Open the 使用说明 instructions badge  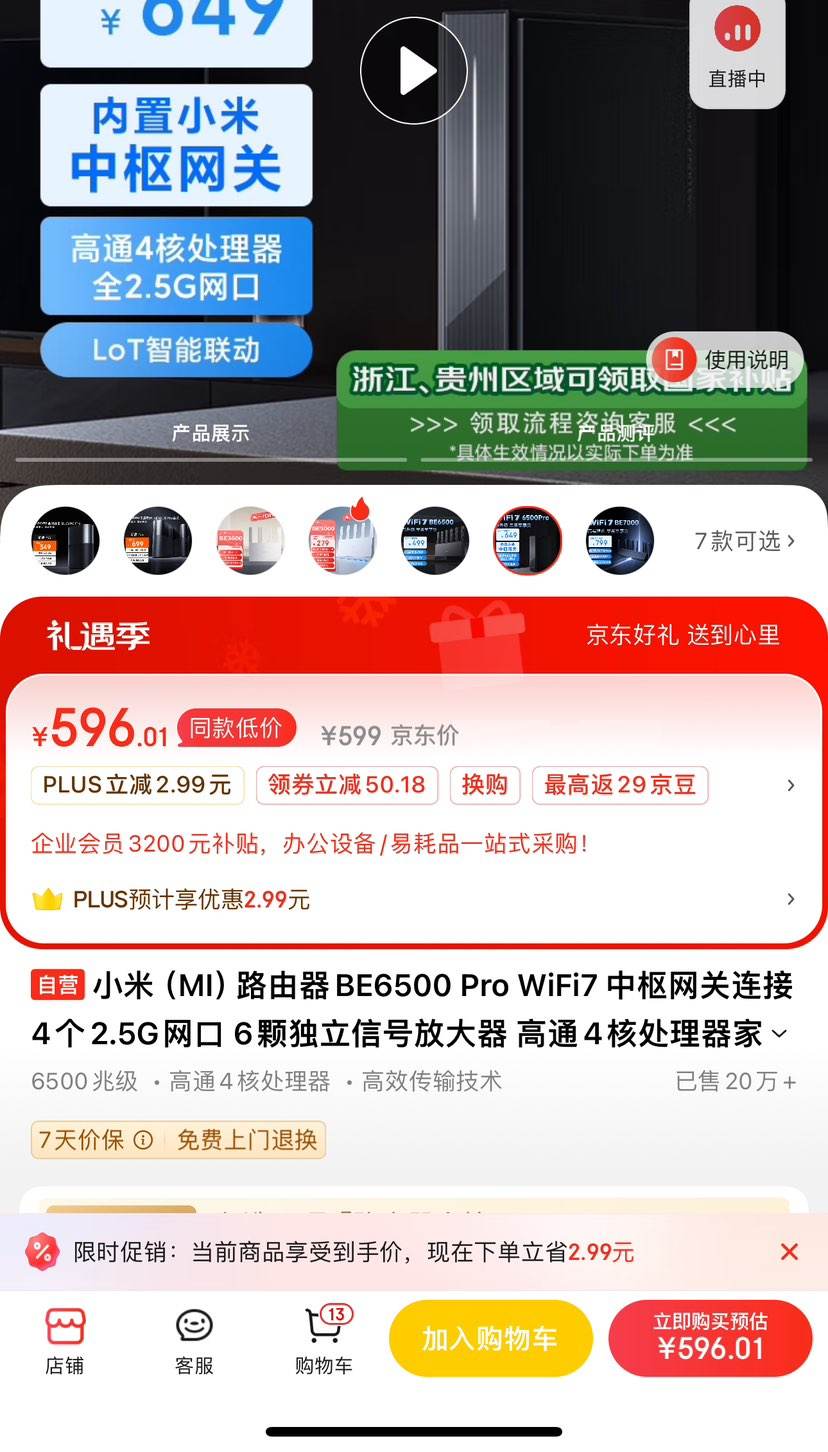click(x=723, y=358)
